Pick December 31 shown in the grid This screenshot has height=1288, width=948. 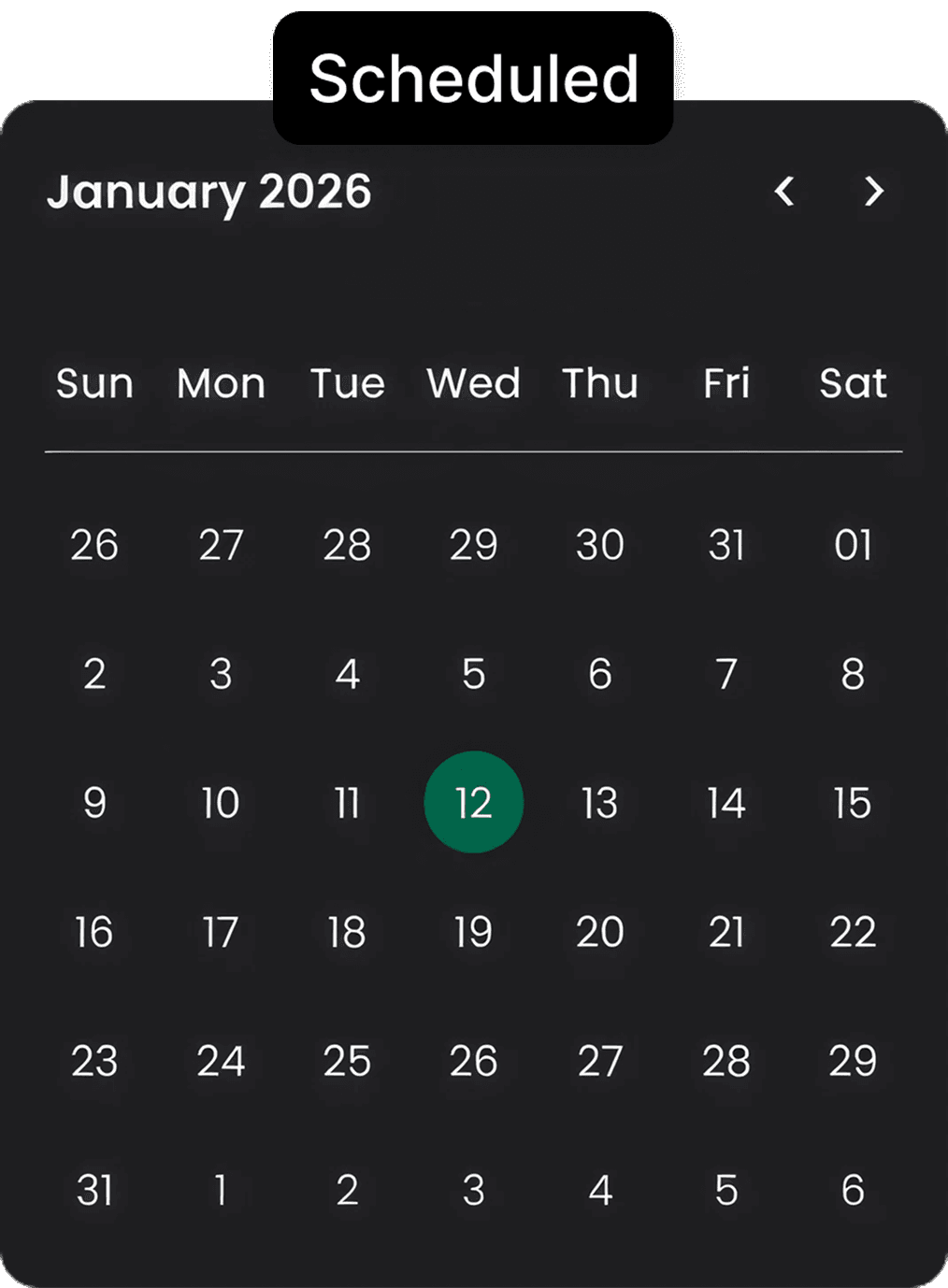tap(725, 545)
